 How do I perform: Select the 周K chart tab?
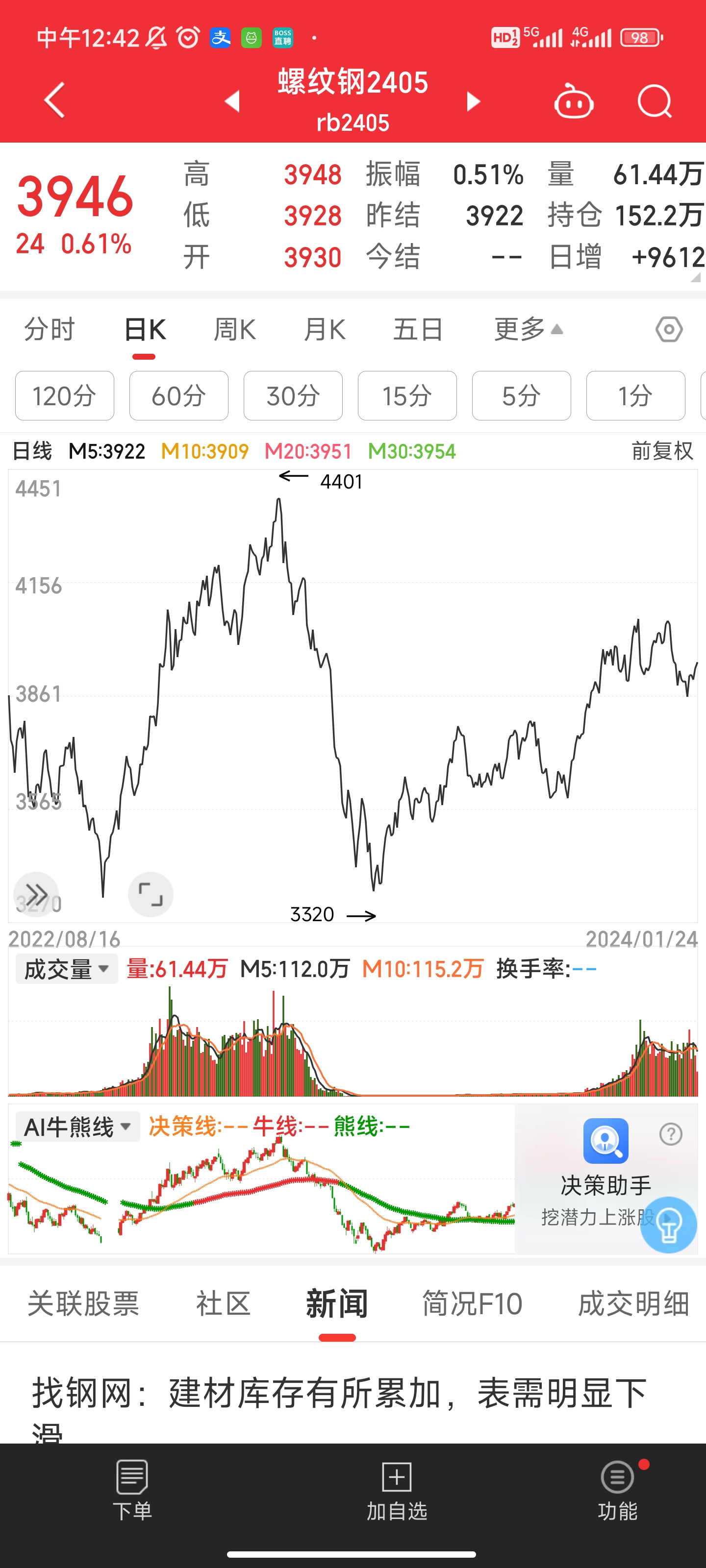pos(234,329)
